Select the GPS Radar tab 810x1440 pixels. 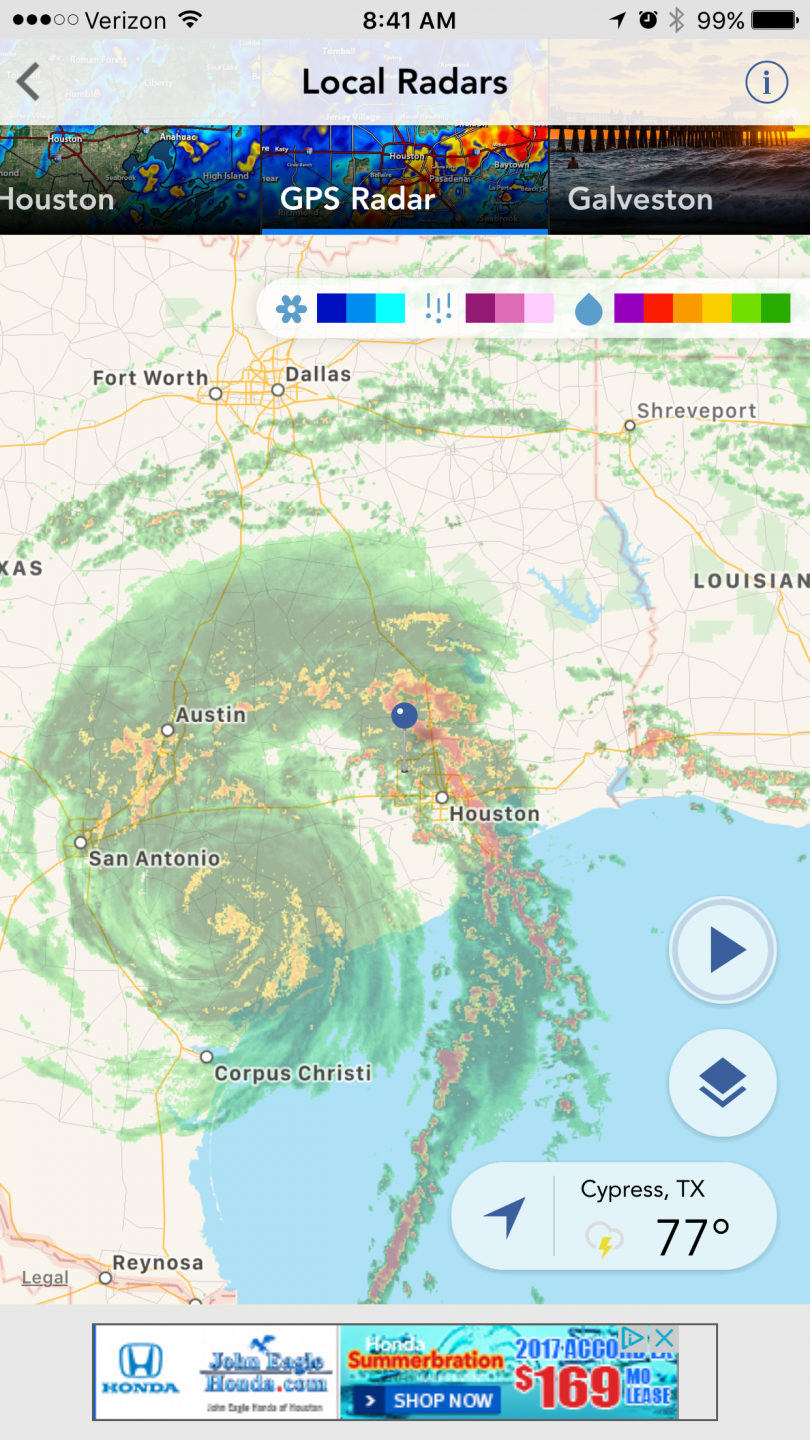click(404, 180)
